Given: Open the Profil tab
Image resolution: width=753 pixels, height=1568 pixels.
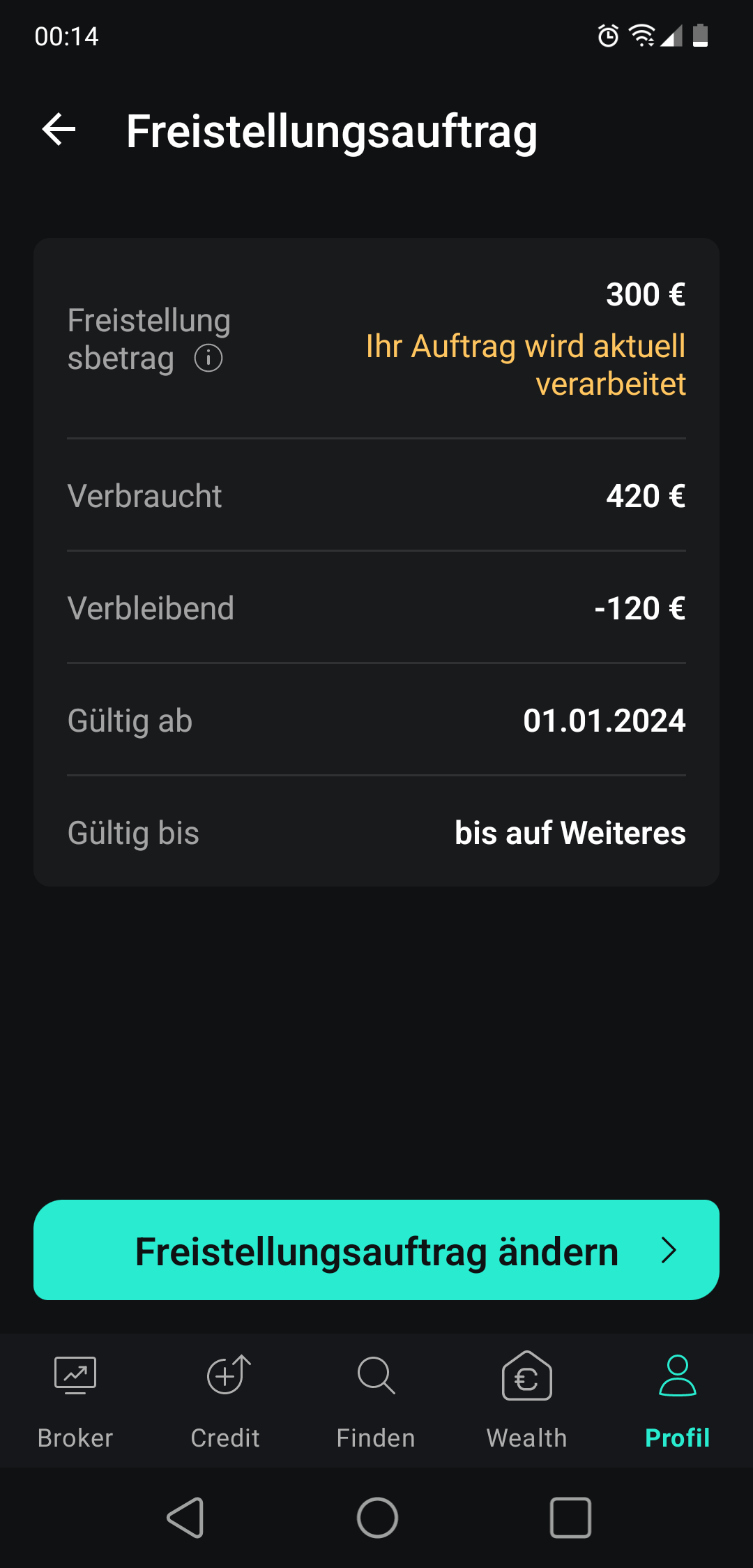Looking at the screenshot, I should [678, 1401].
